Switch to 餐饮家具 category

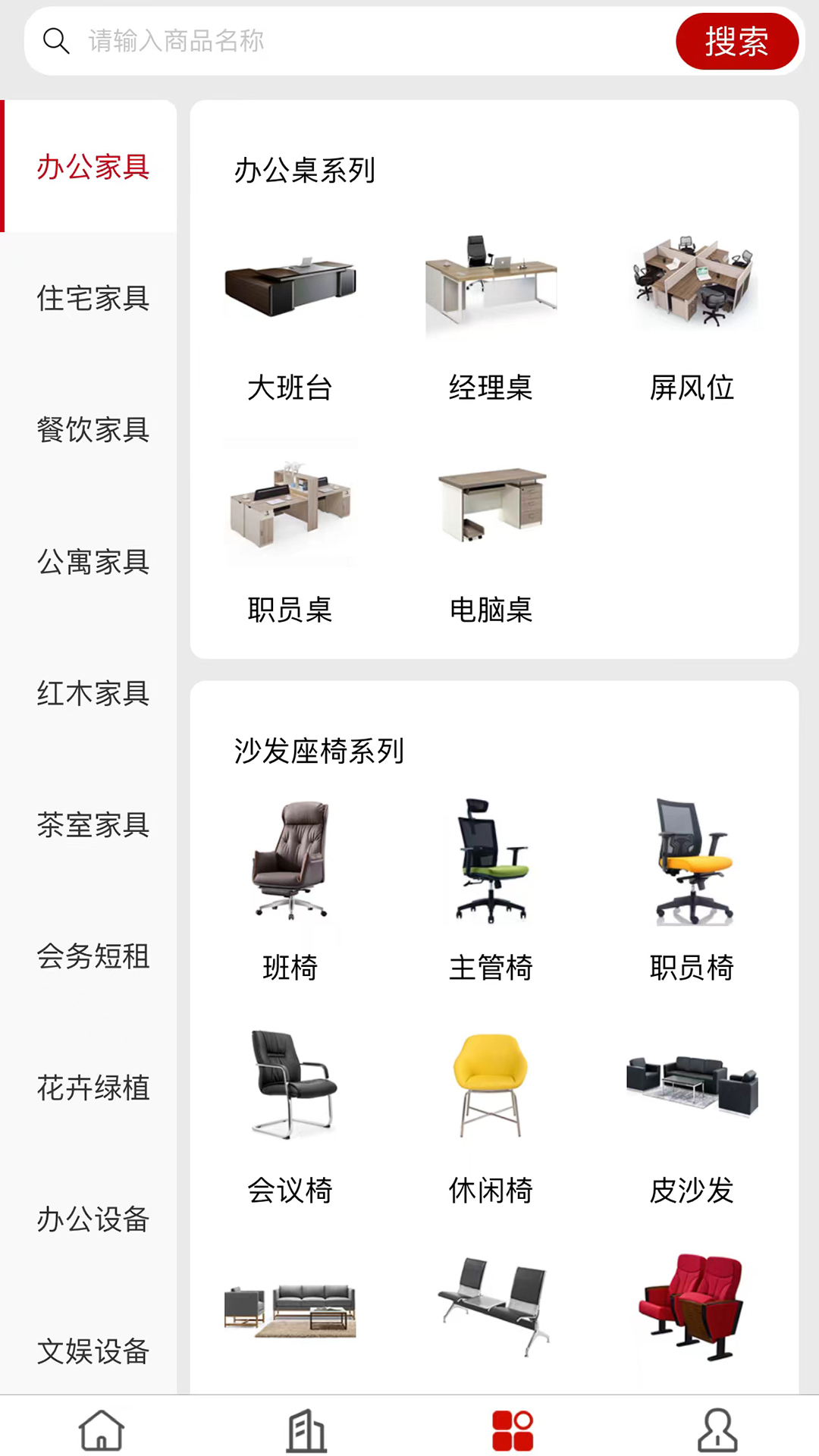[93, 430]
